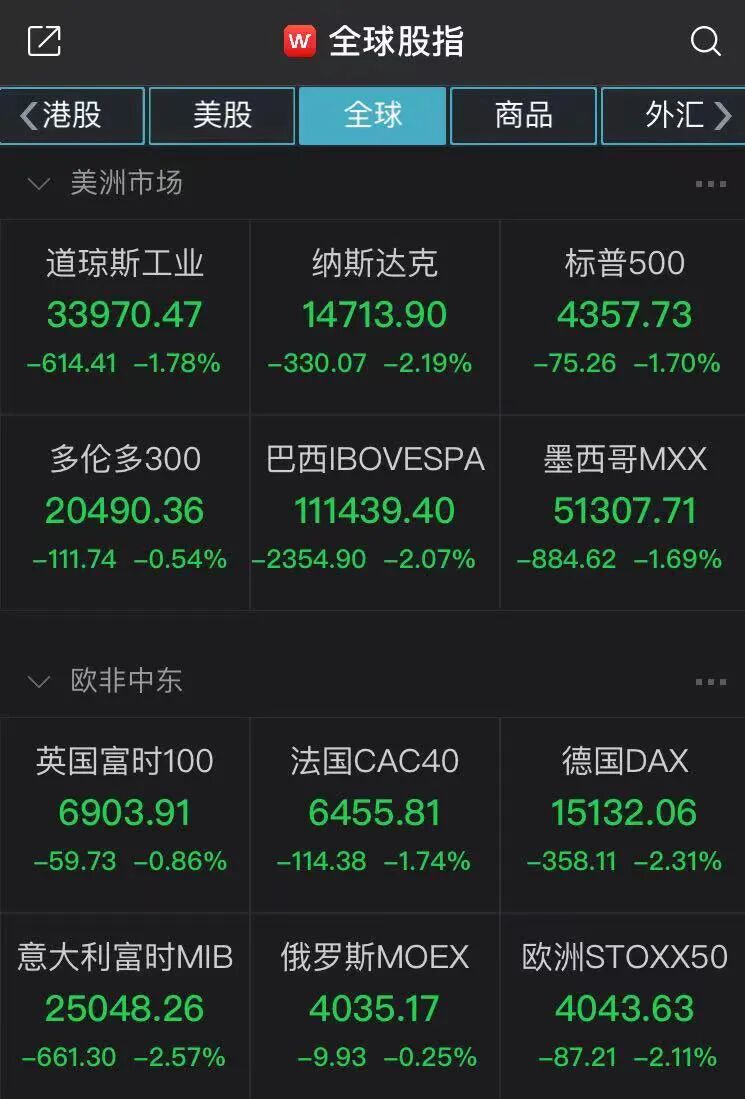Viewport: 745px width, 1099px height.
Task: Select the 商品 tab
Action: pyautogui.click(x=524, y=116)
